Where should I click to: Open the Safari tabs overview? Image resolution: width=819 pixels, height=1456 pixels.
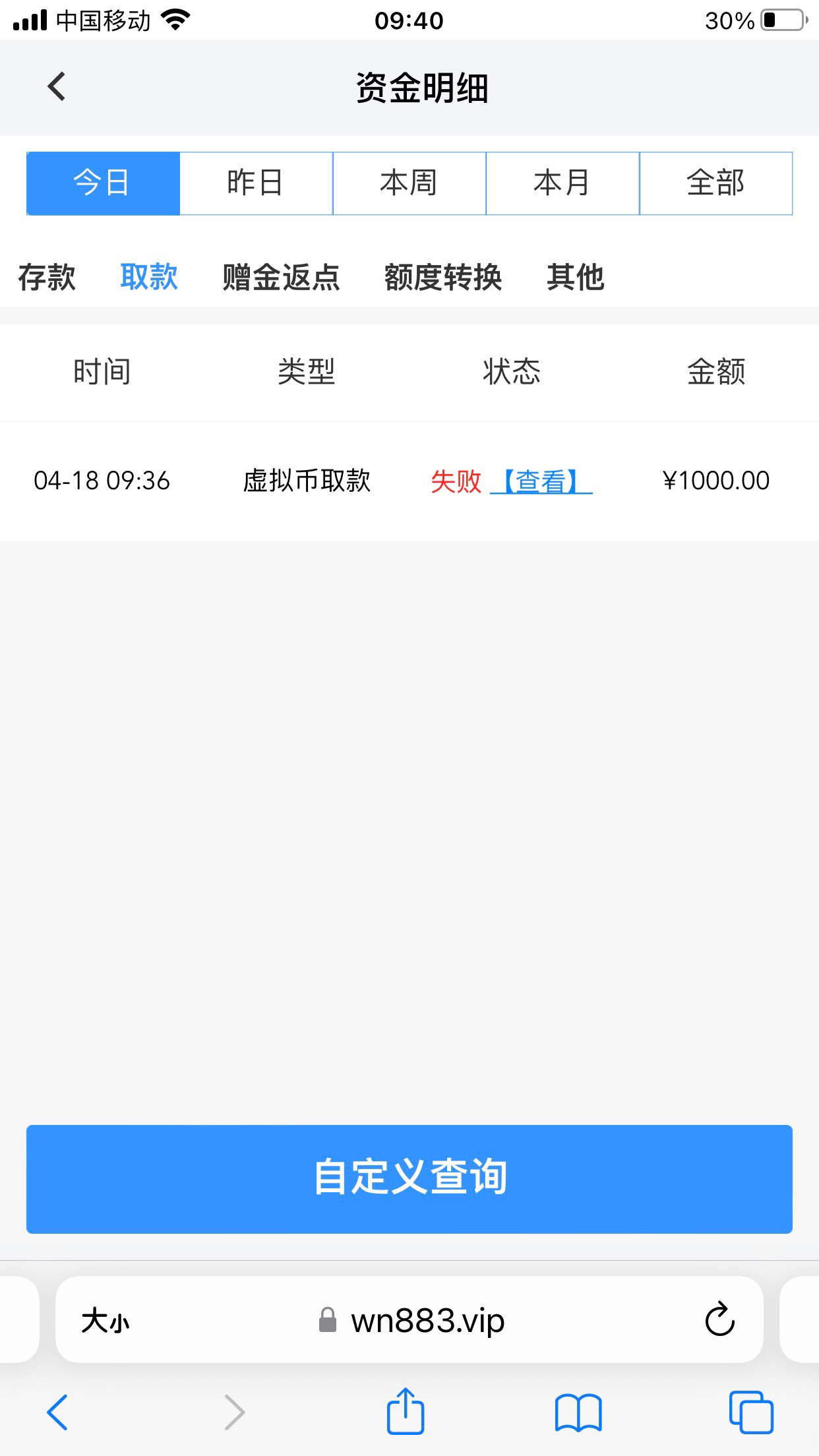coord(751,1412)
